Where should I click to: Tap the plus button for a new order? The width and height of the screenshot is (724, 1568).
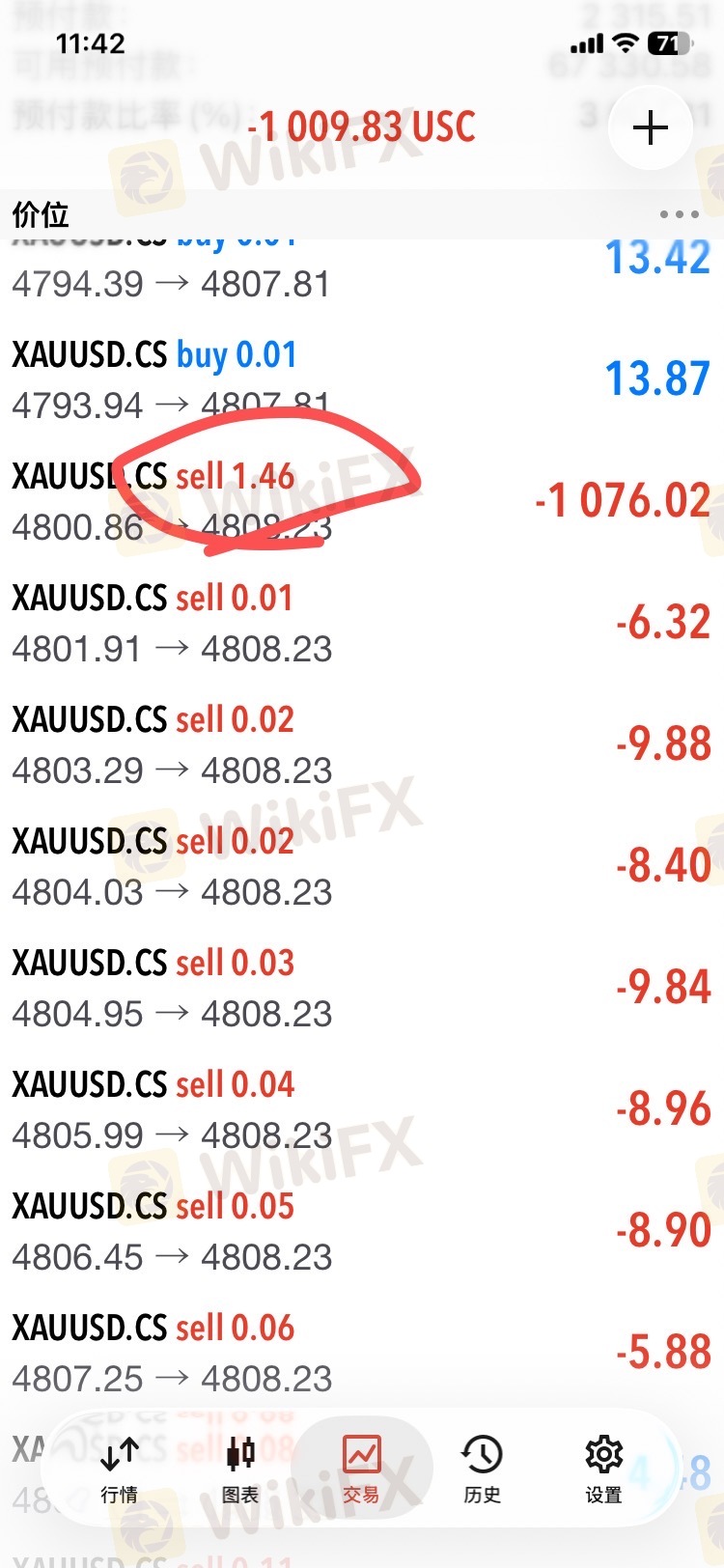click(651, 127)
